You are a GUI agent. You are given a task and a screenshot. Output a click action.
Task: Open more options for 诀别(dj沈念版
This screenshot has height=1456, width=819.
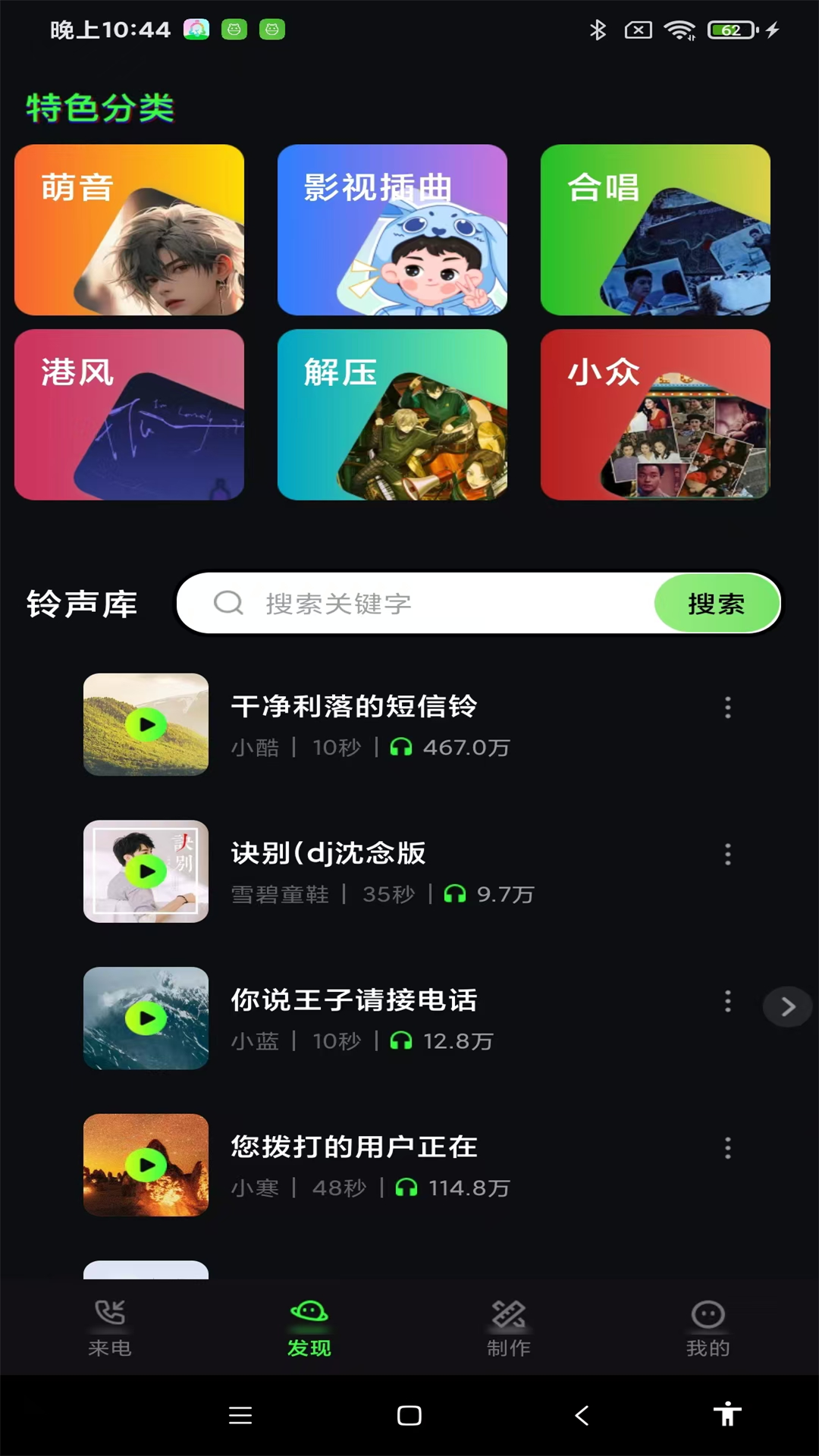(x=728, y=855)
